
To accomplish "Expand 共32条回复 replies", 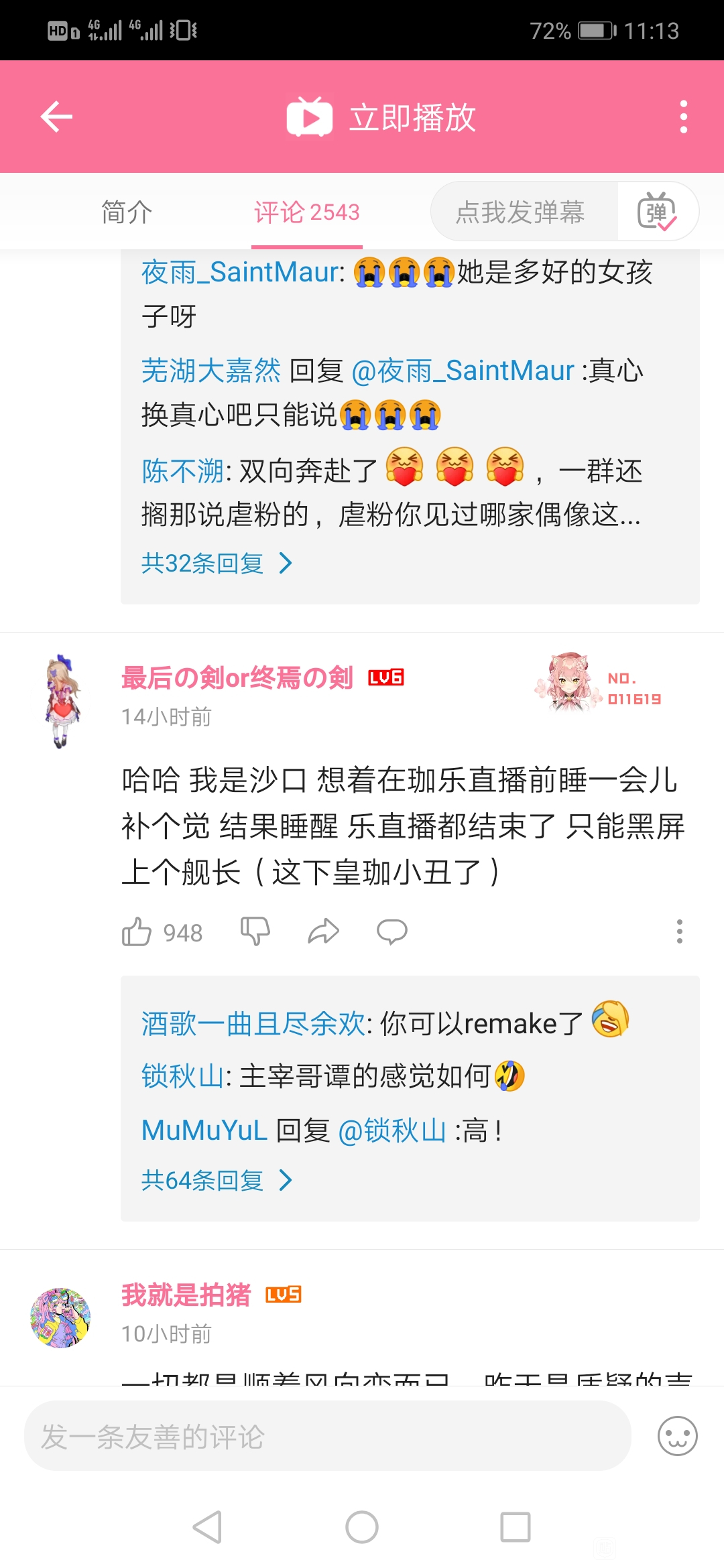I will pyautogui.click(x=217, y=563).
